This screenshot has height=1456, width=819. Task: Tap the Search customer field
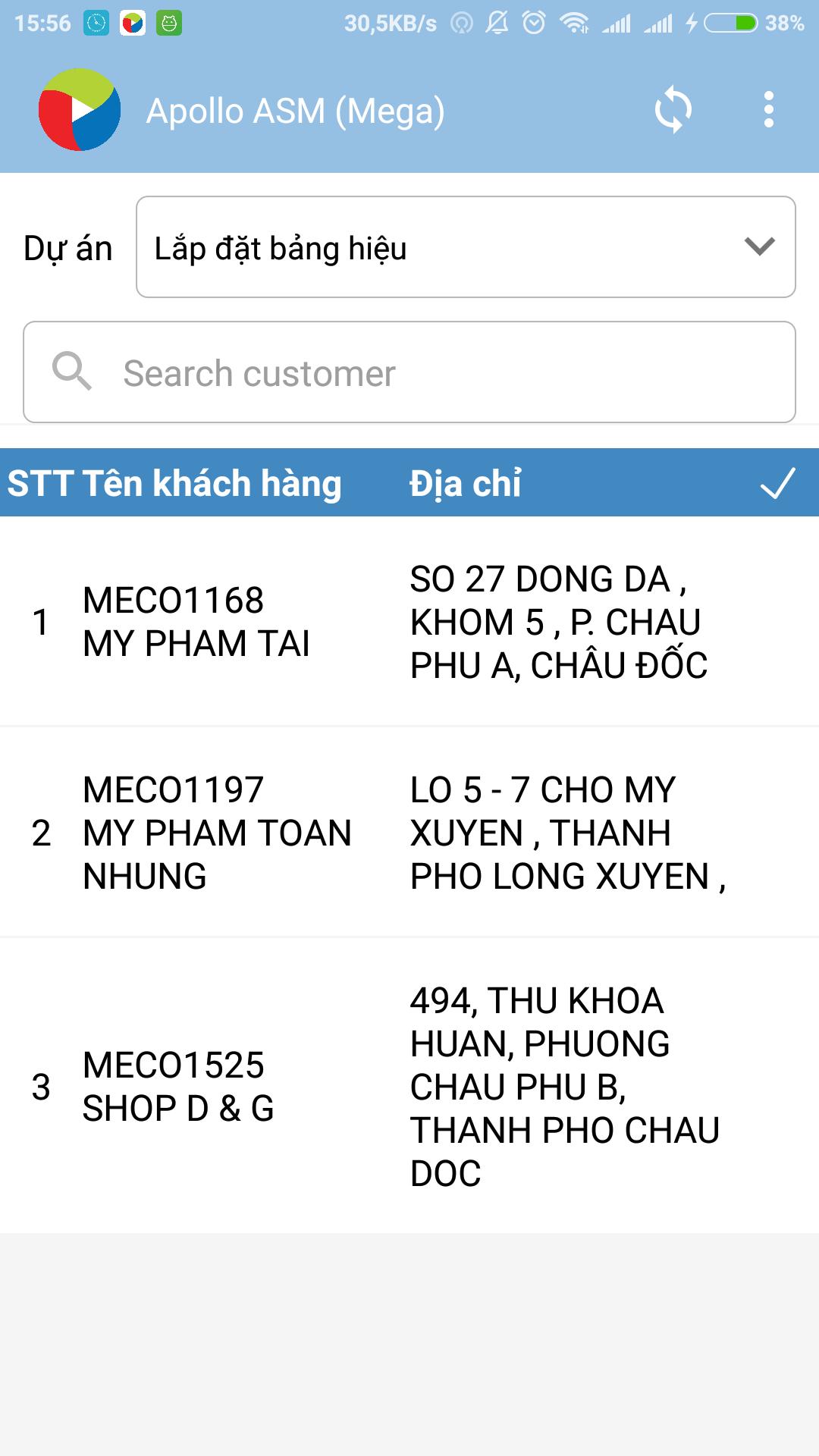coord(409,372)
